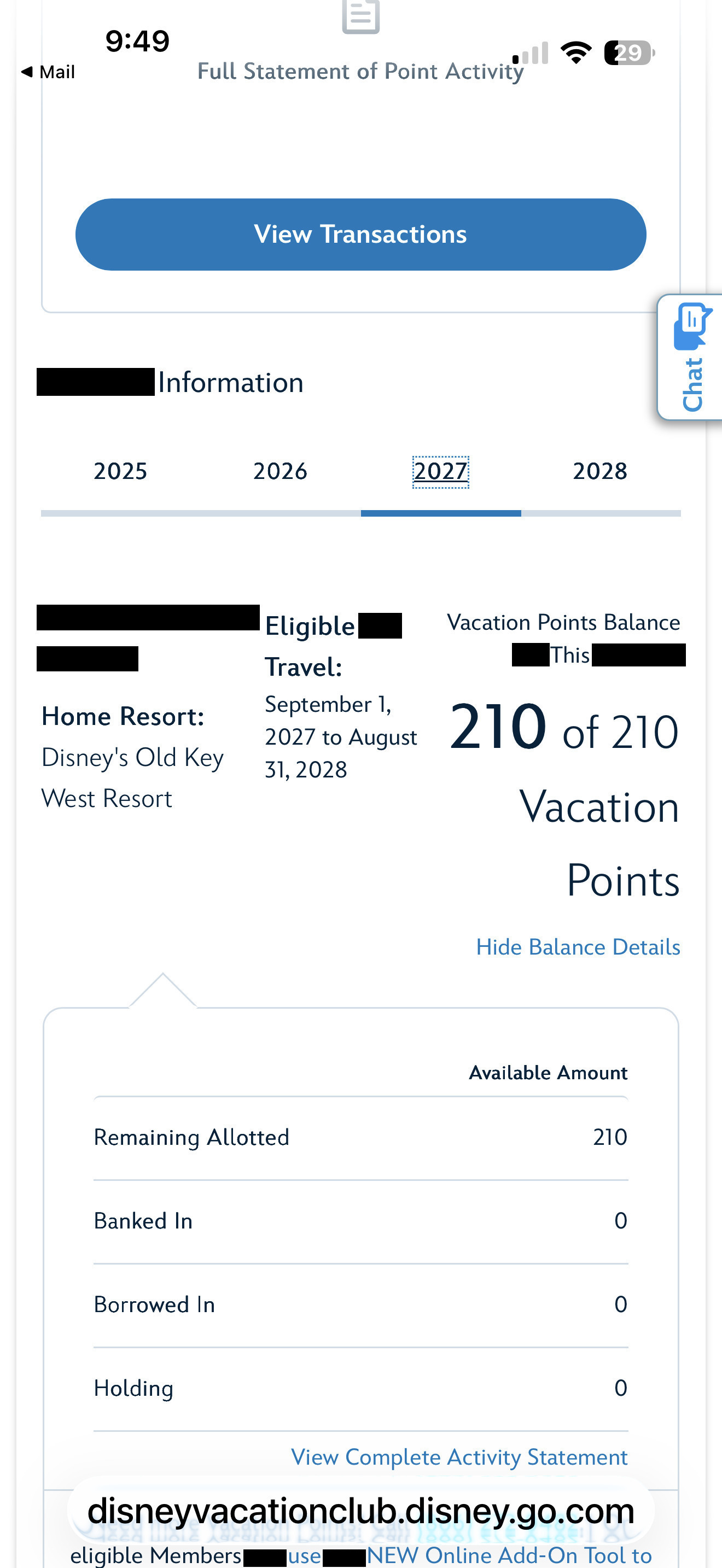Switch to the 2026 tab
This screenshot has height=1568, width=722.
click(x=280, y=471)
